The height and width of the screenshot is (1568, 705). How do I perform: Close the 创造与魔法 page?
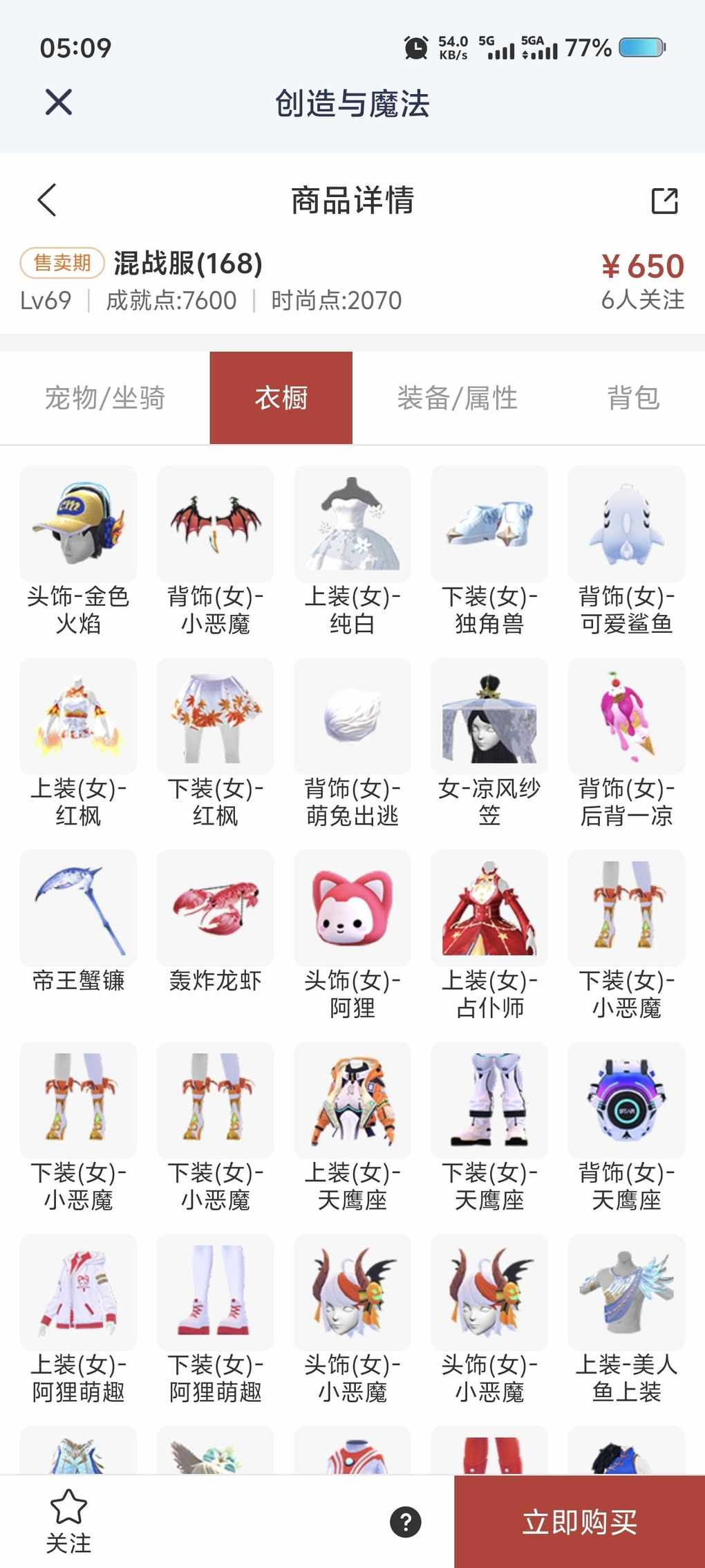point(59,102)
